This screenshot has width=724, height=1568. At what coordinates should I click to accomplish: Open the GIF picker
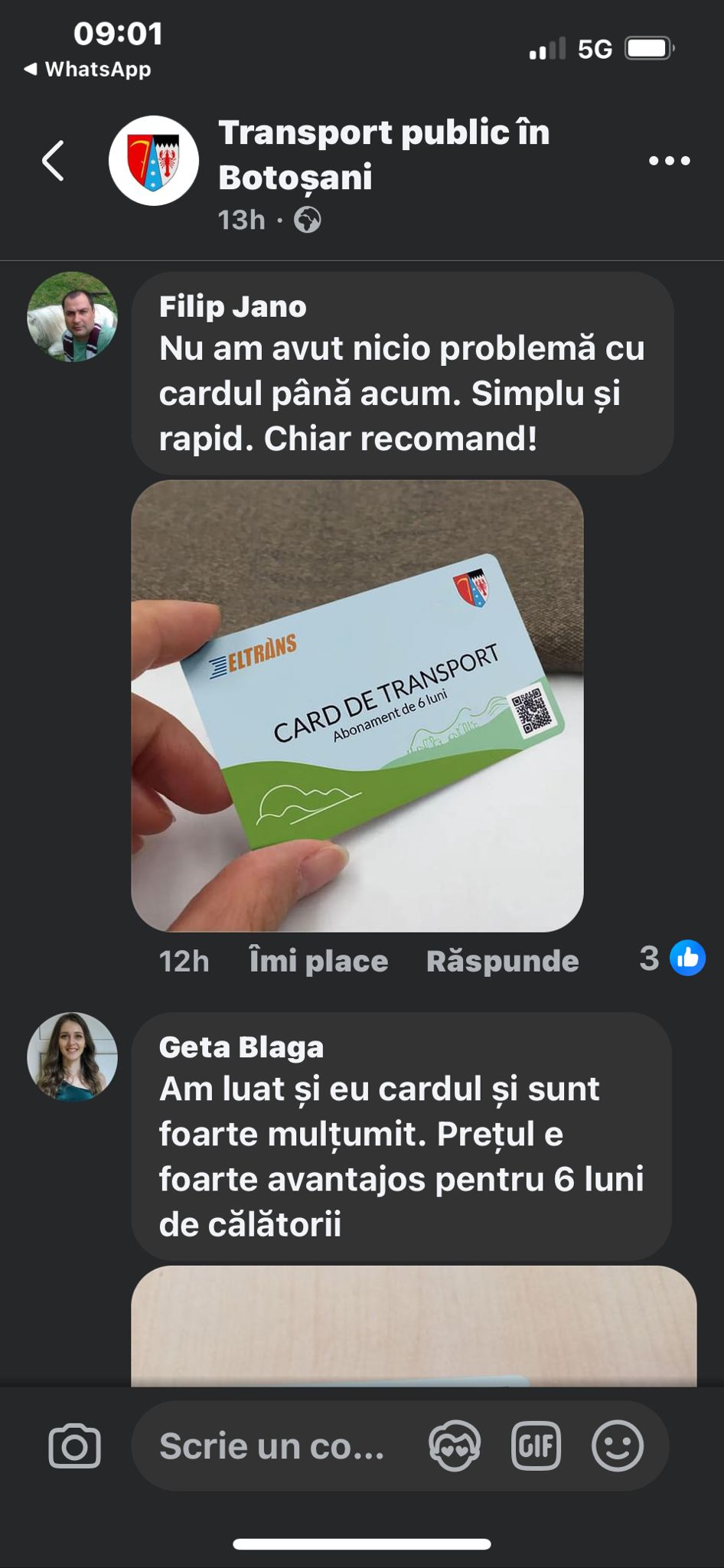[536, 1446]
